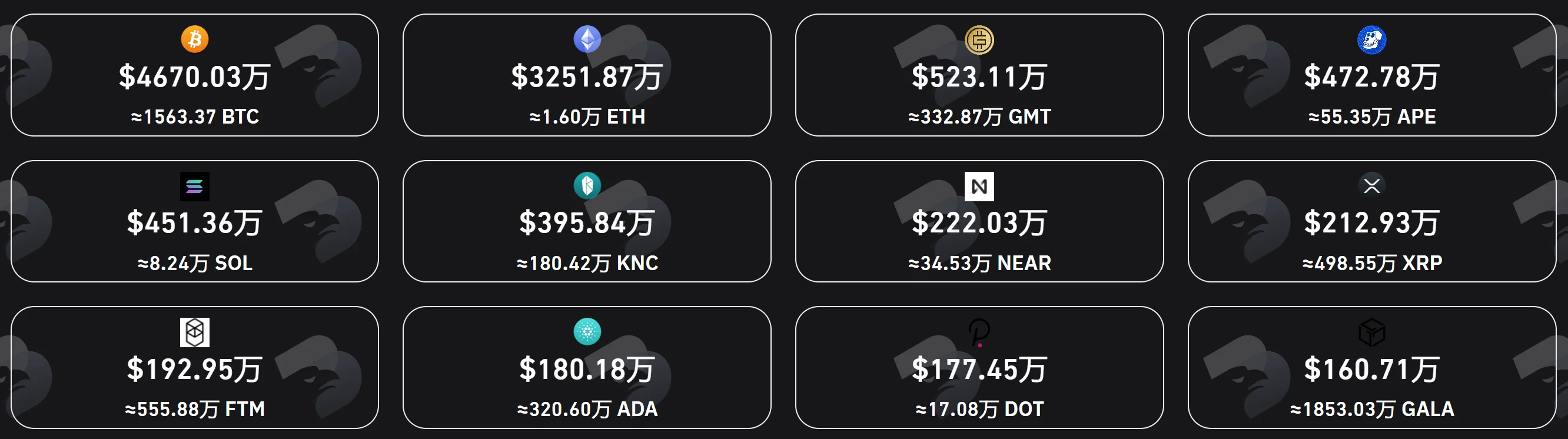Viewport: 1568px width, 439px height.
Task: Open the BTC $4670.03万 card
Action: 195,75
